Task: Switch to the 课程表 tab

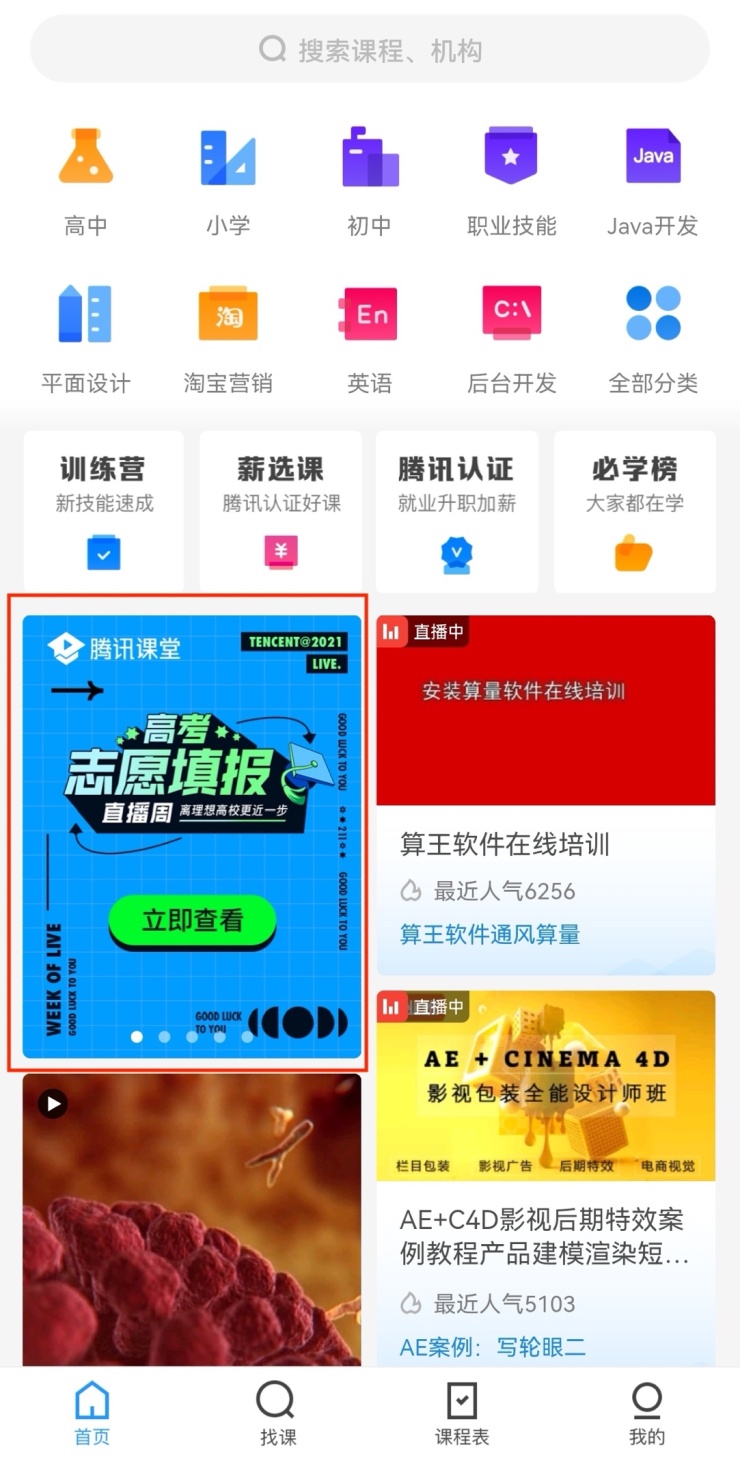Action: pos(462,1412)
